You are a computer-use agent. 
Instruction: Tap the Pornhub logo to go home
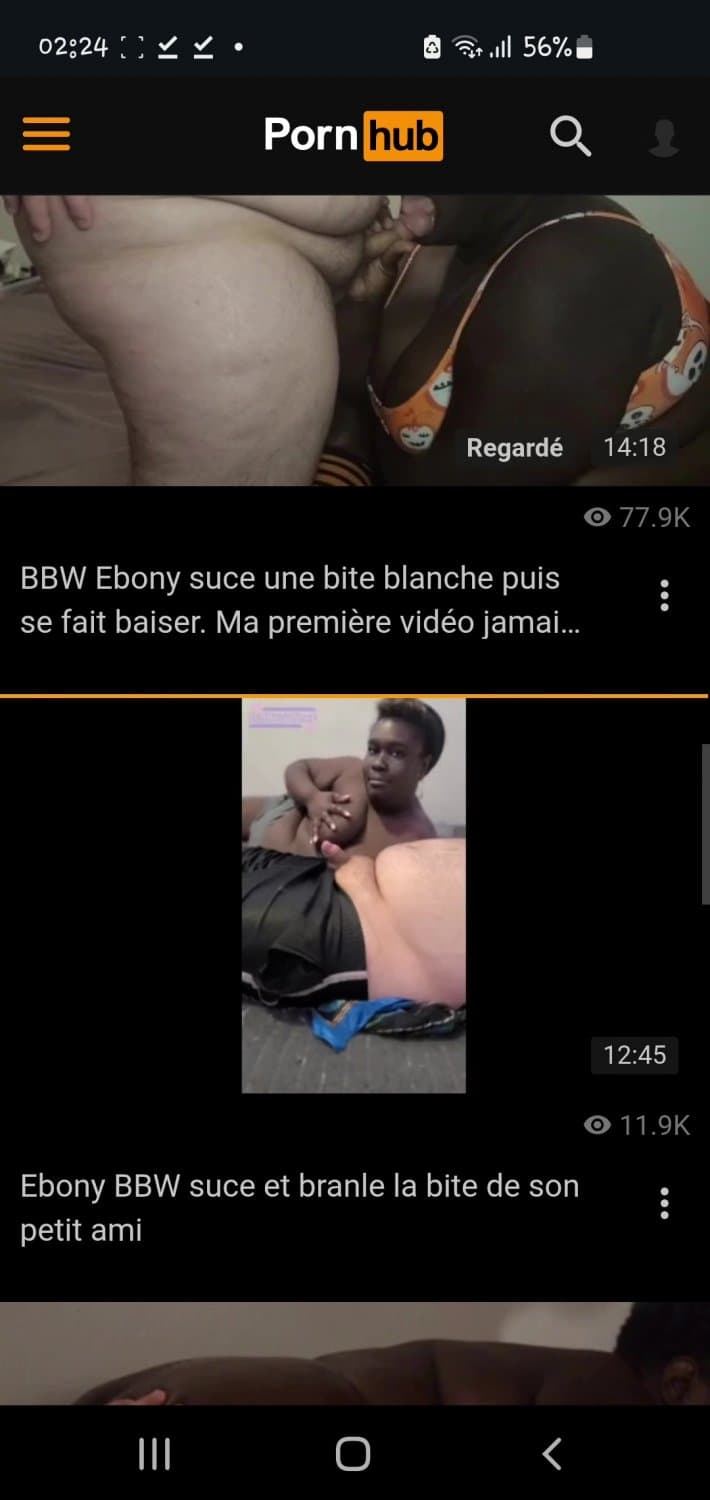click(x=352, y=136)
